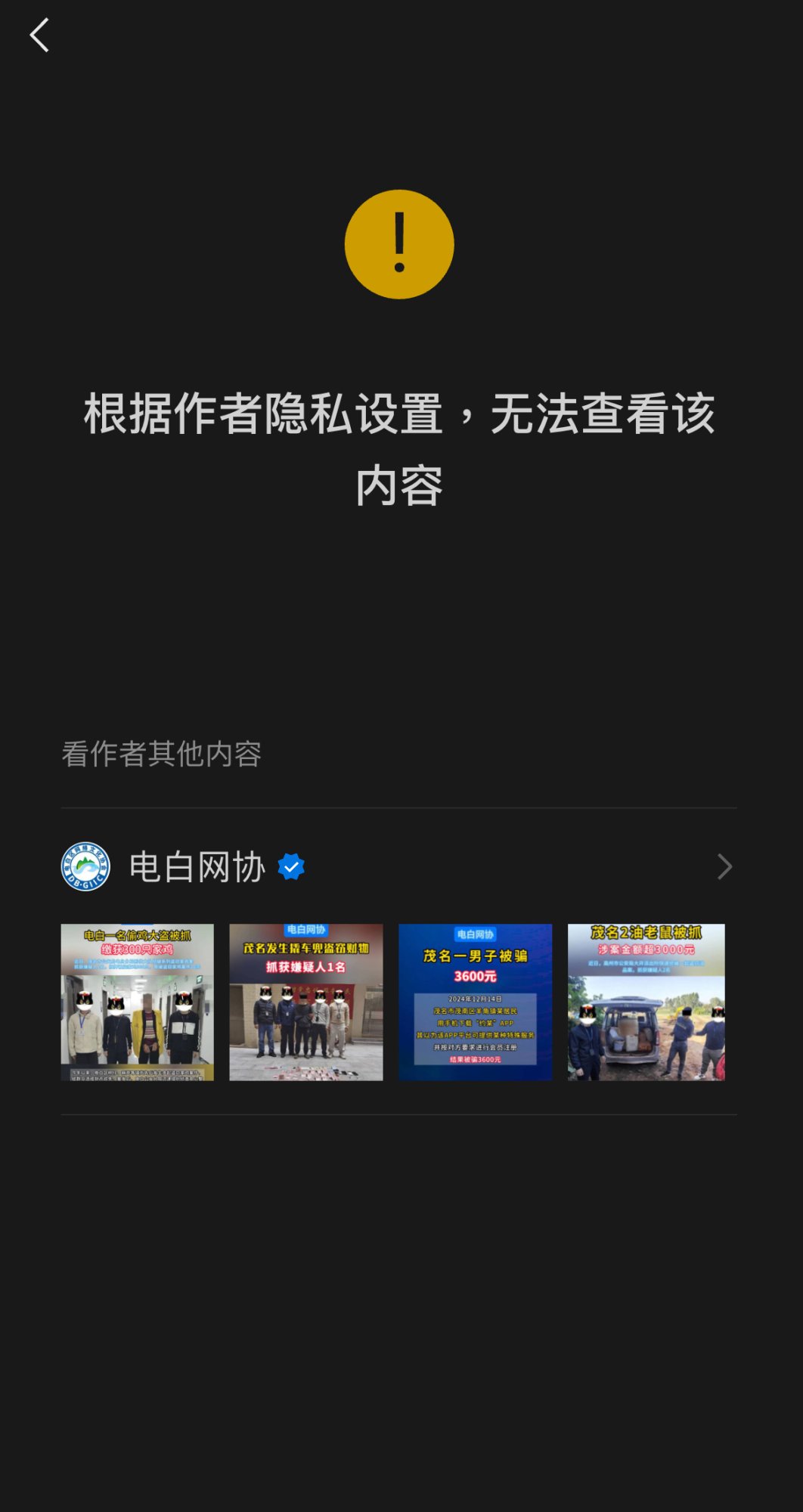
Task: Open the video 茂名2油老鼠被抓
Action: click(x=646, y=1002)
